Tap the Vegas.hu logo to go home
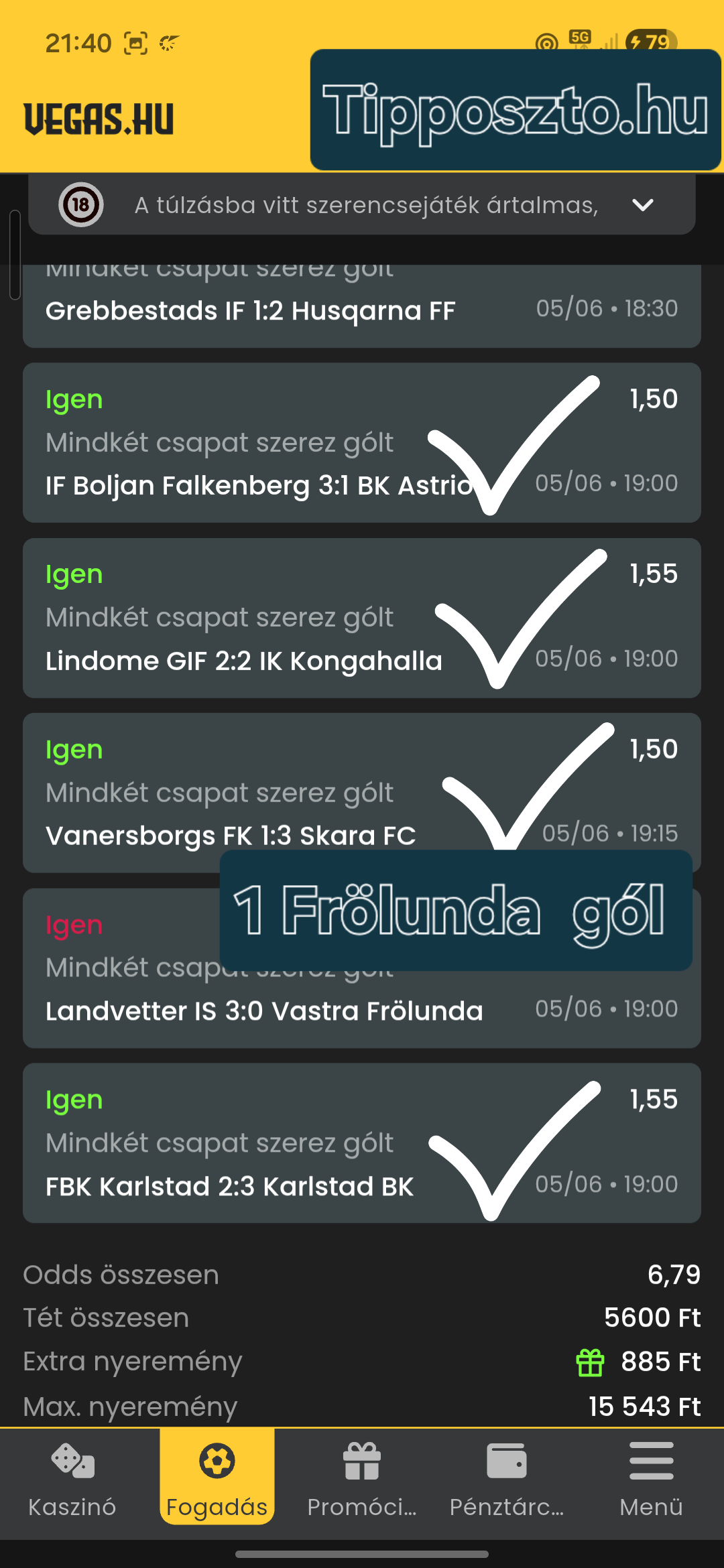724x1568 pixels. tap(99, 119)
